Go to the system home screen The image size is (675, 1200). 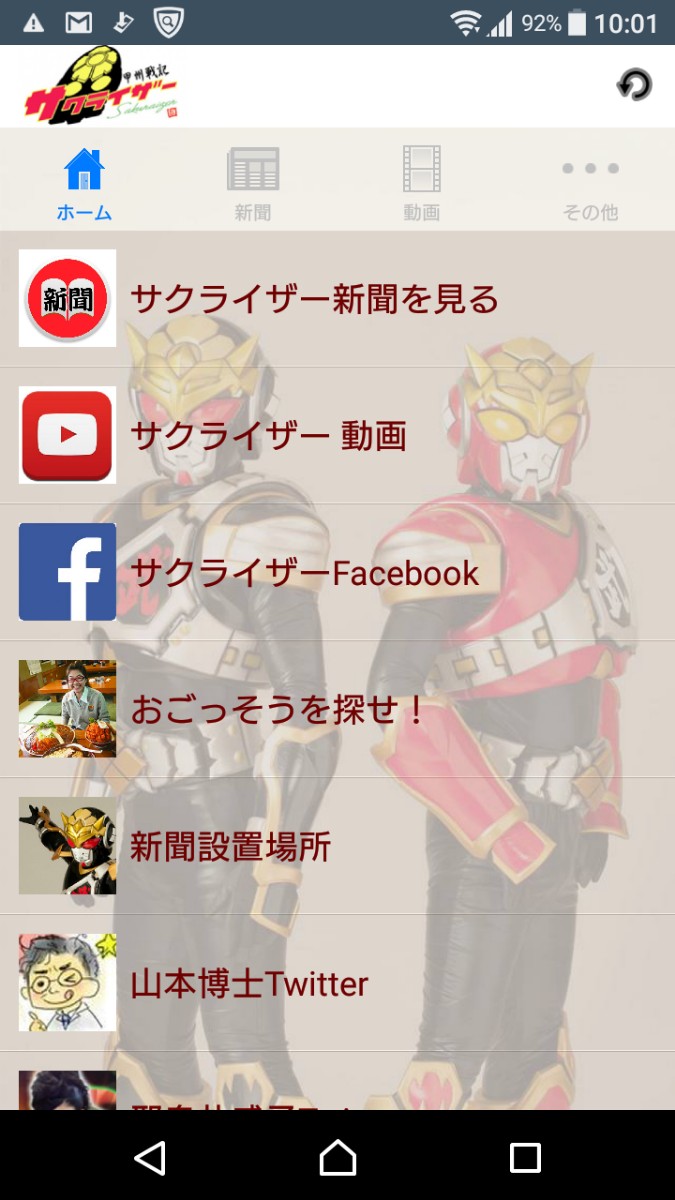pos(338,1158)
